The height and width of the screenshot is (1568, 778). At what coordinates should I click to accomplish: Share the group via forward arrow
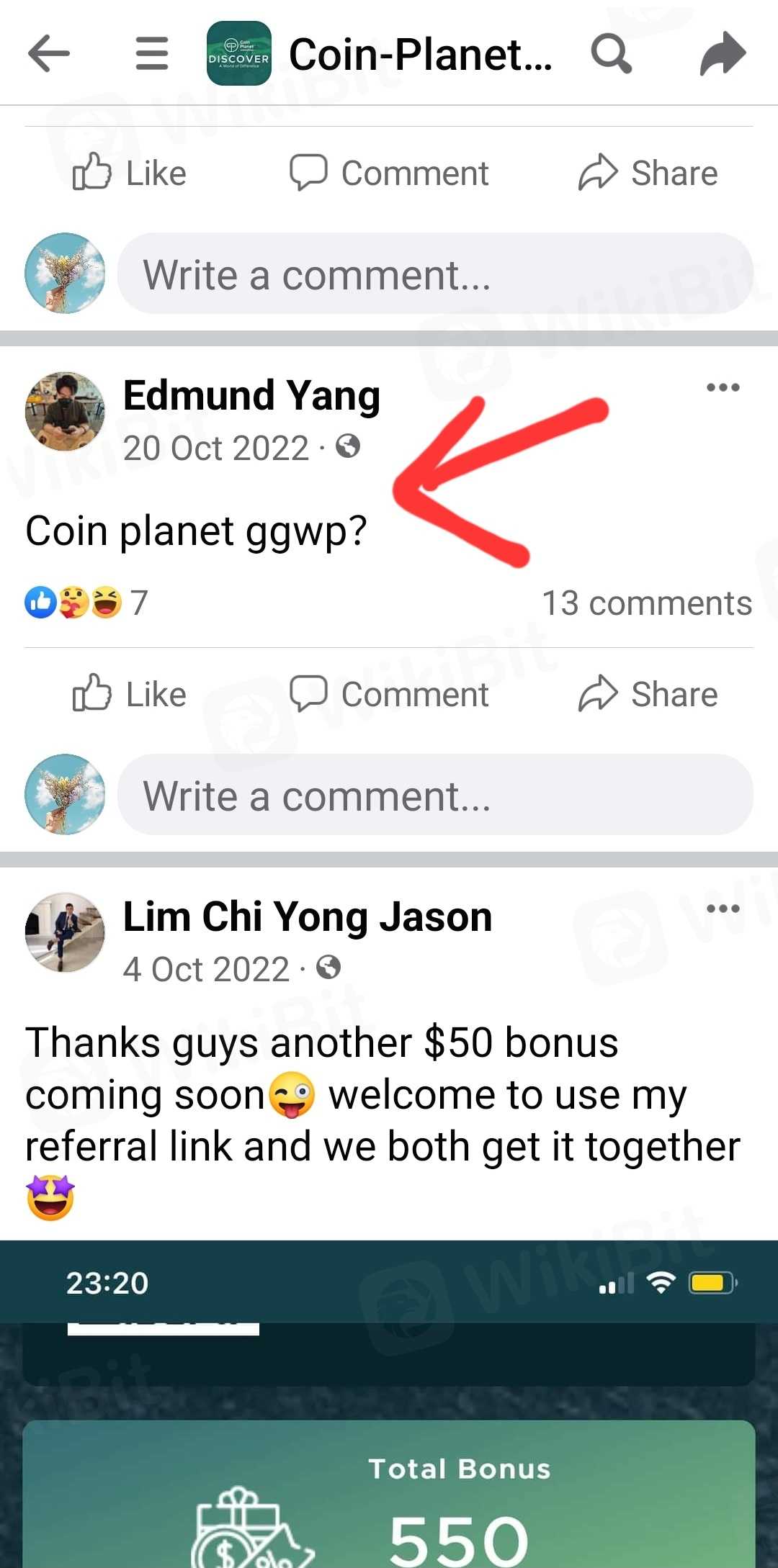pyautogui.click(x=723, y=54)
